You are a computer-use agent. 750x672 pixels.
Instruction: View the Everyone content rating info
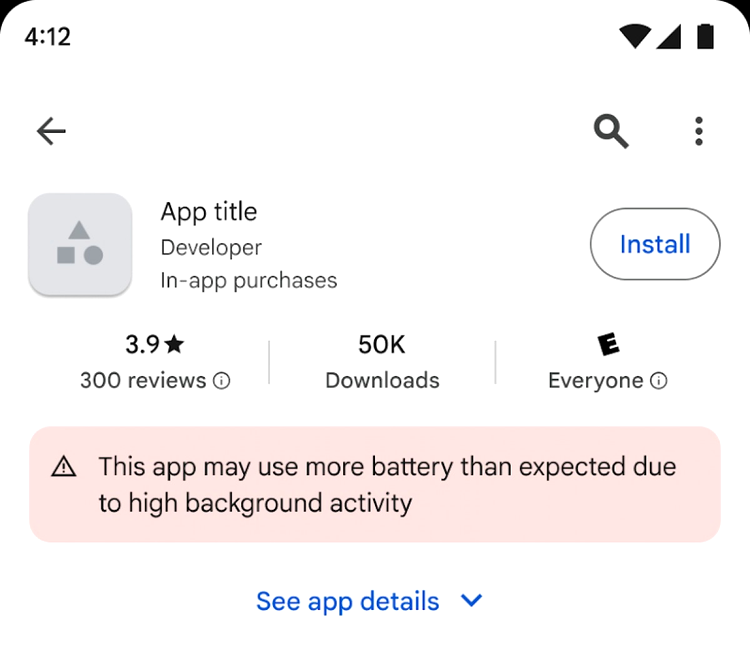click(x=658, y=381)
